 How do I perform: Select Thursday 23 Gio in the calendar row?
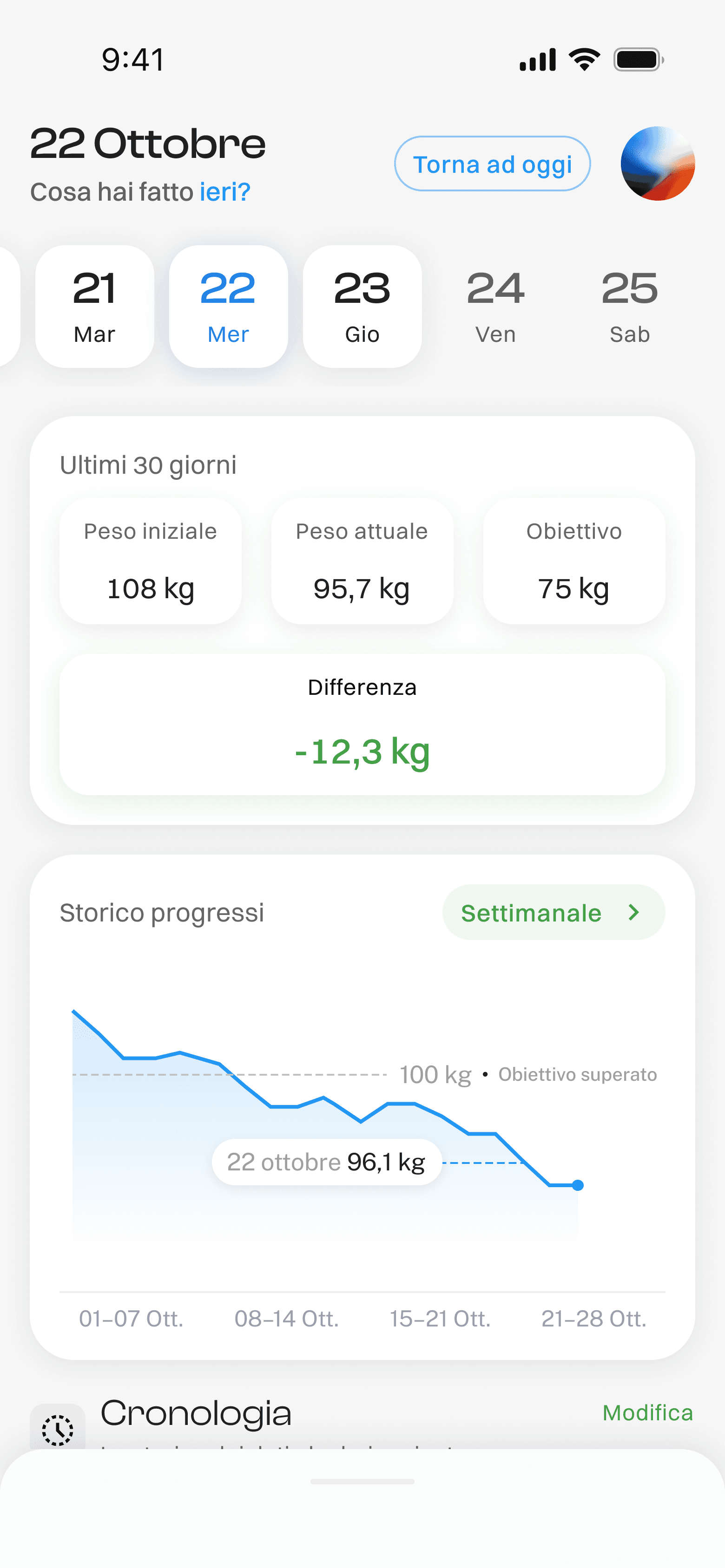[362, 306]
